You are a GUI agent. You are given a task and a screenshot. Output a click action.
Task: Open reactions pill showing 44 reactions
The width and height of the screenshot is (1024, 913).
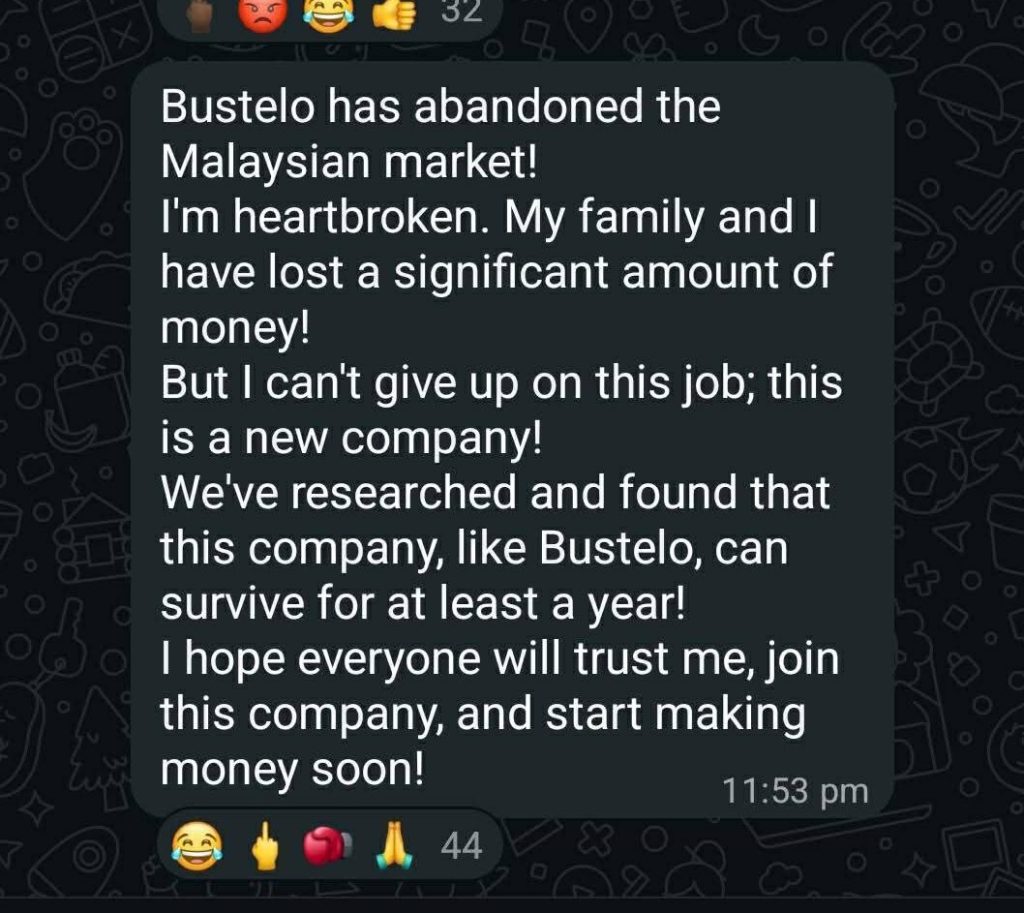(326, 848)
